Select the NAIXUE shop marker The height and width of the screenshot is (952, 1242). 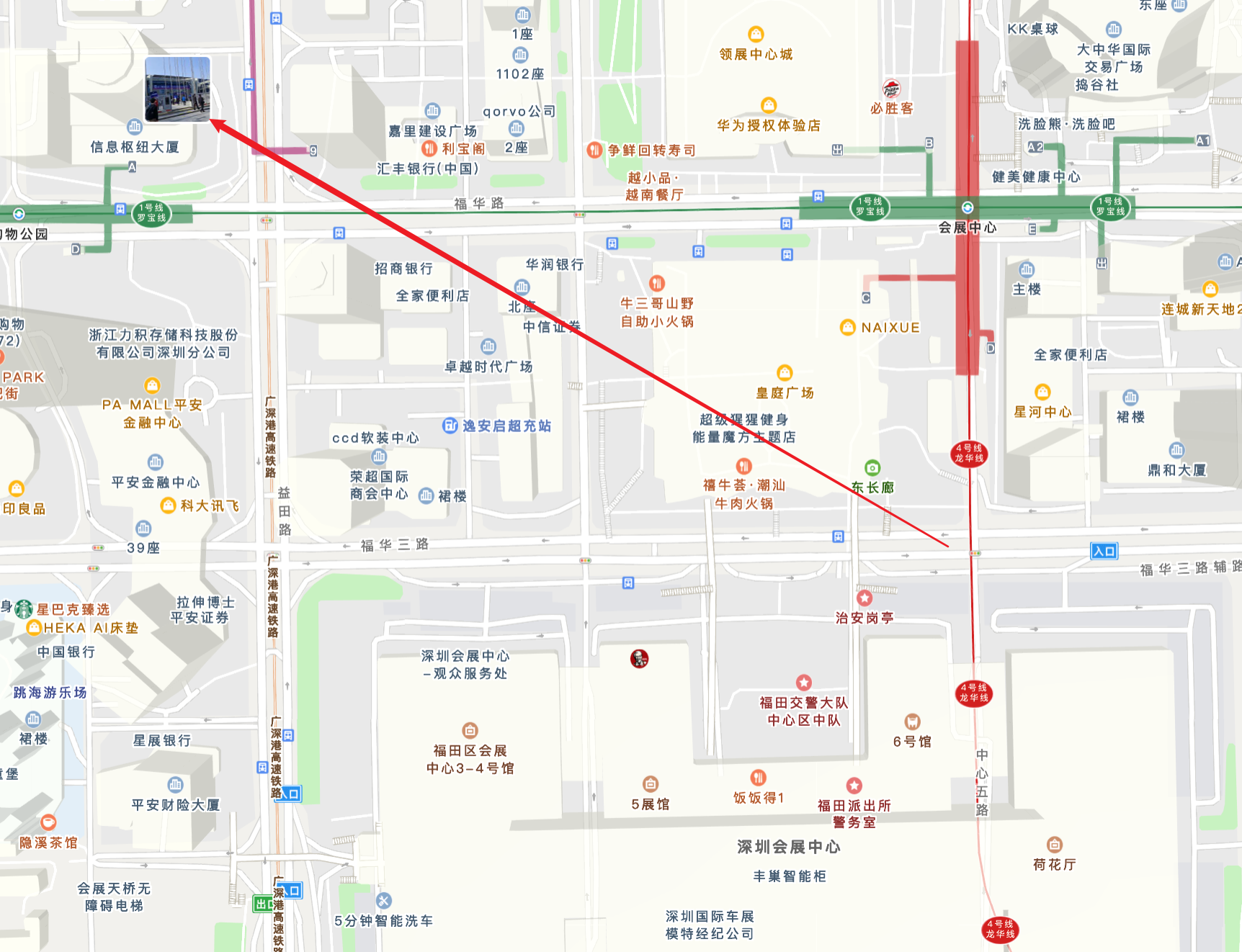pos(848,327)
